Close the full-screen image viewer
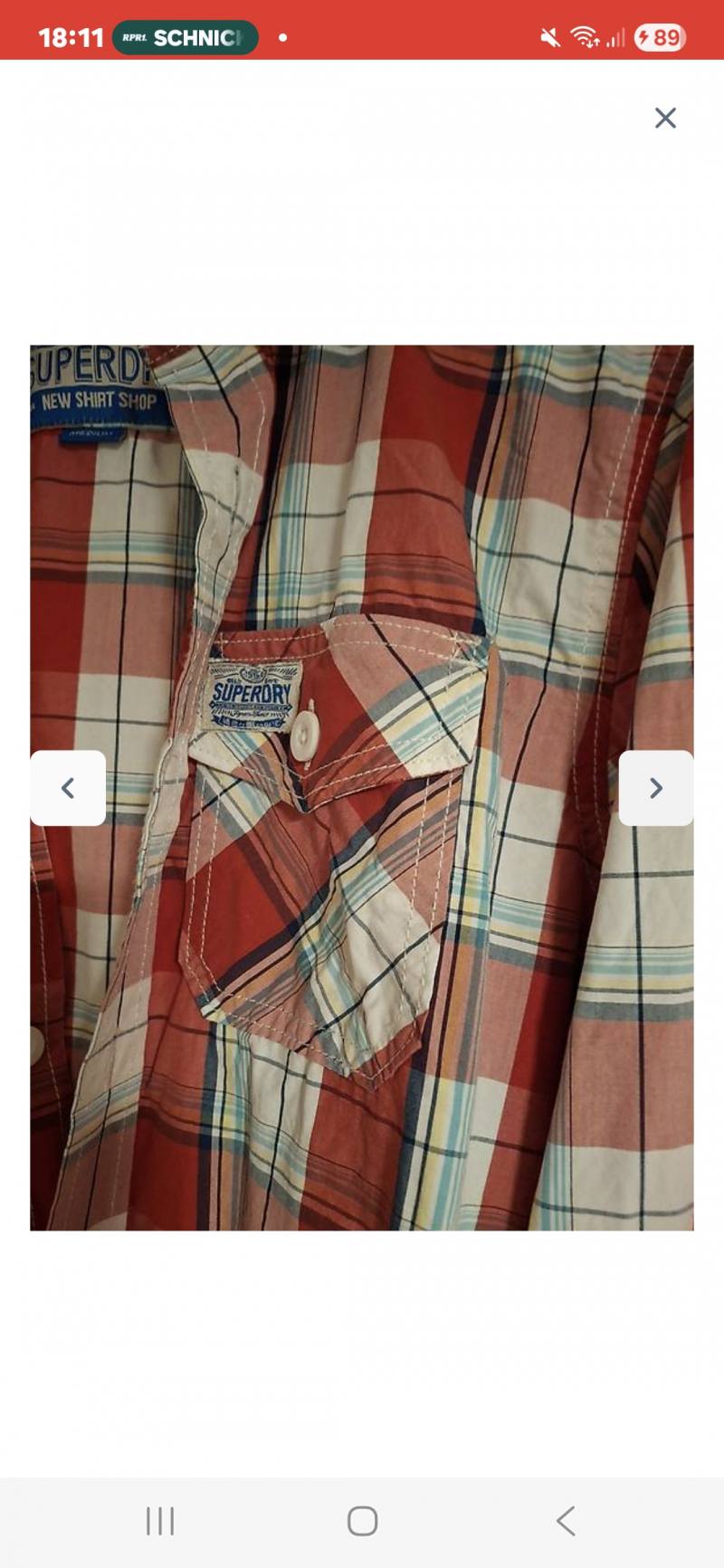 (665, 118)
